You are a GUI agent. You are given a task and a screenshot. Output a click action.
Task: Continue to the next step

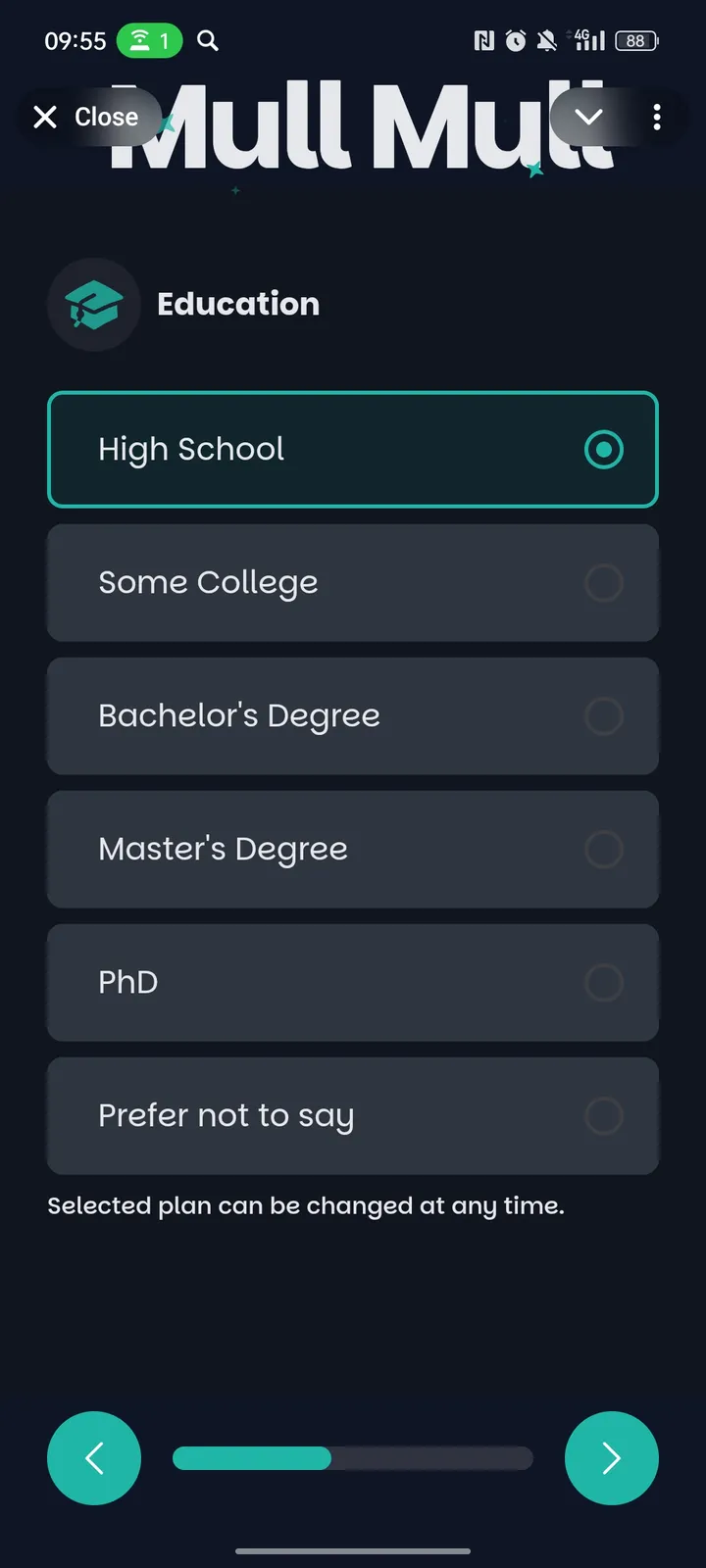[x=612, y=1458]
